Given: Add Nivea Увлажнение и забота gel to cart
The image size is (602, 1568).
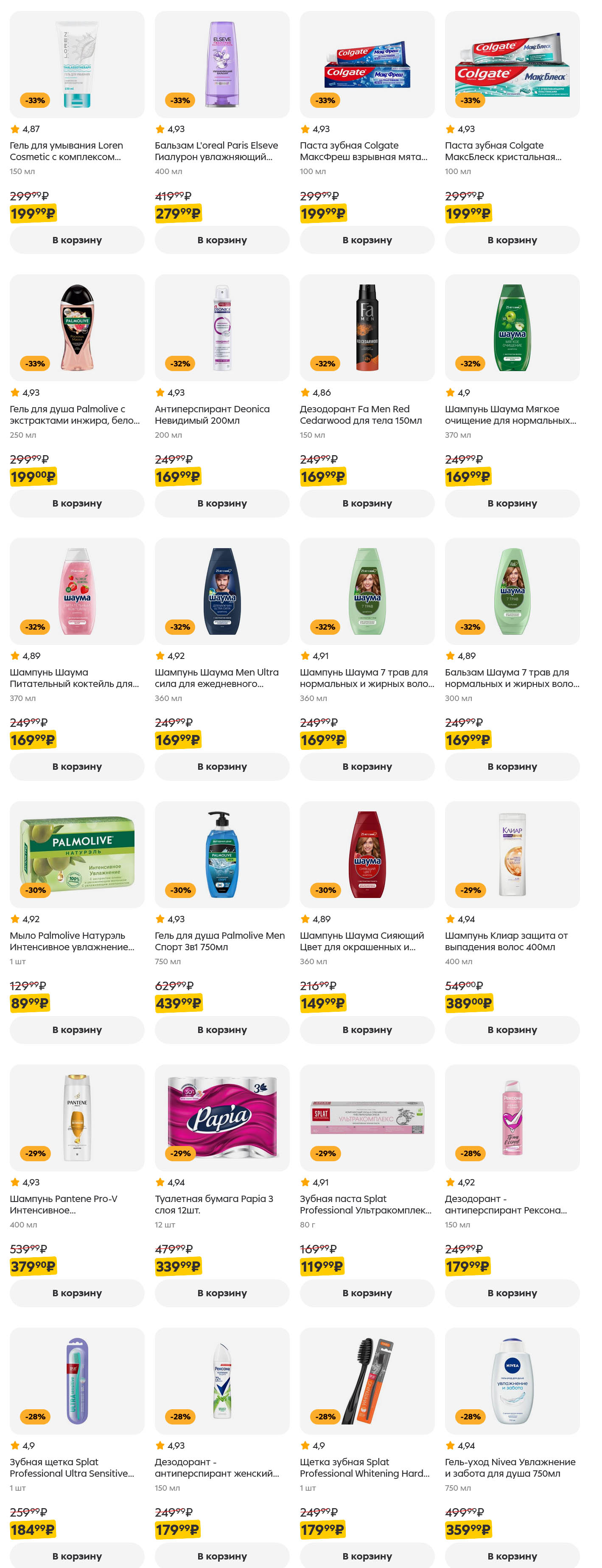Looking at the screenshot, I should pos(511,1556).
